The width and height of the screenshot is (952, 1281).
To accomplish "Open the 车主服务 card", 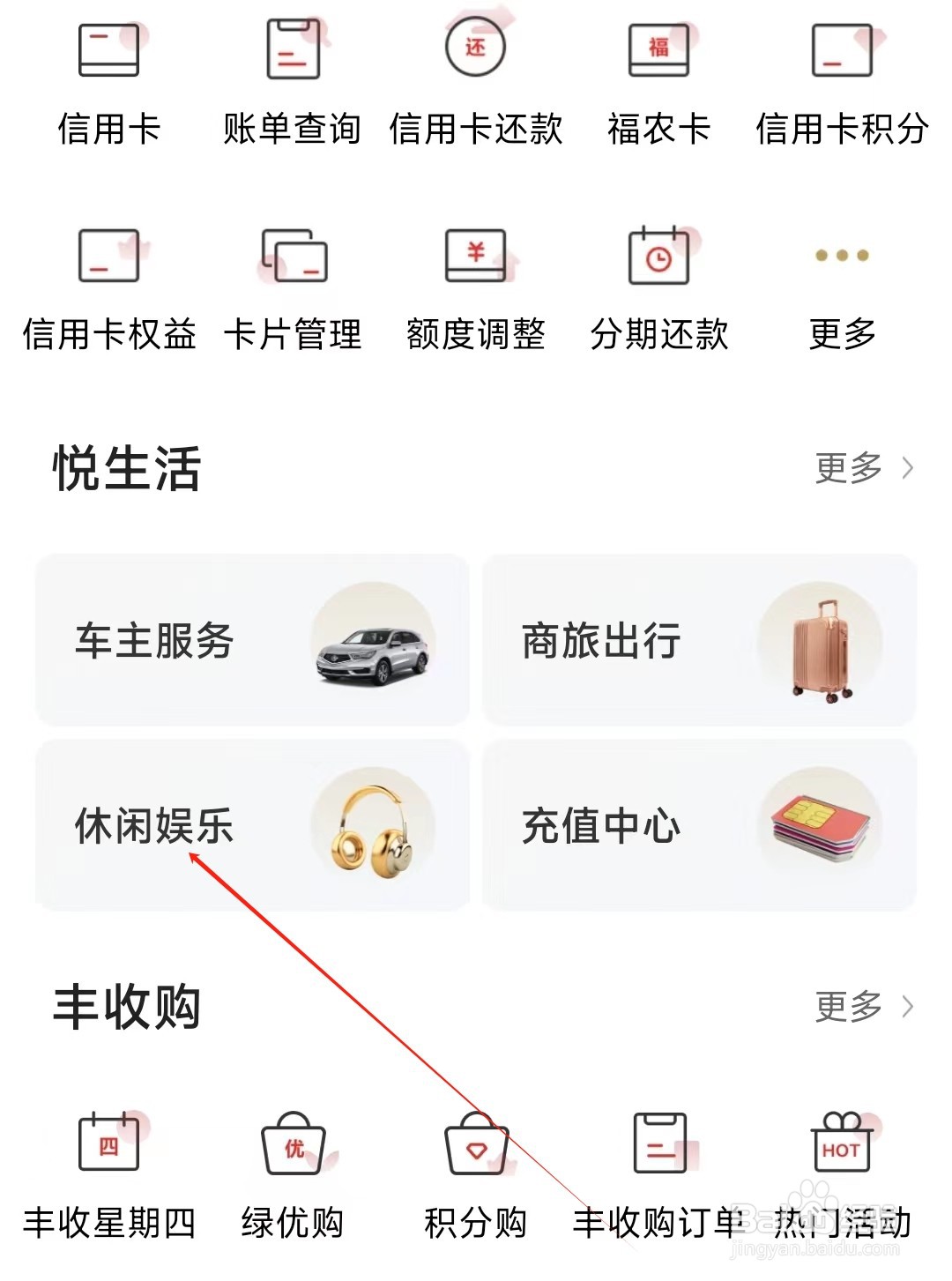I will 252,640.
